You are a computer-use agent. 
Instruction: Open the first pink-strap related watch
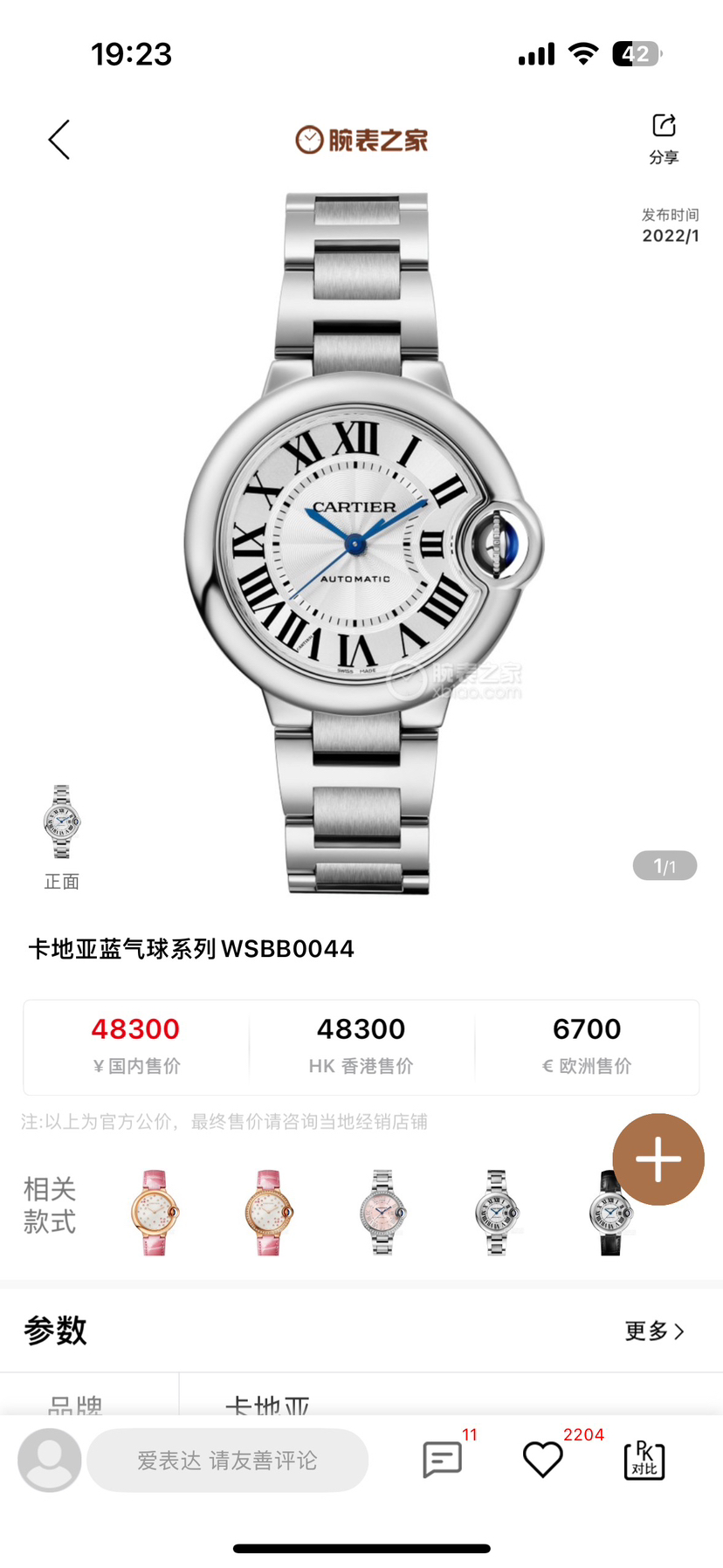(x=155, y=1213)
